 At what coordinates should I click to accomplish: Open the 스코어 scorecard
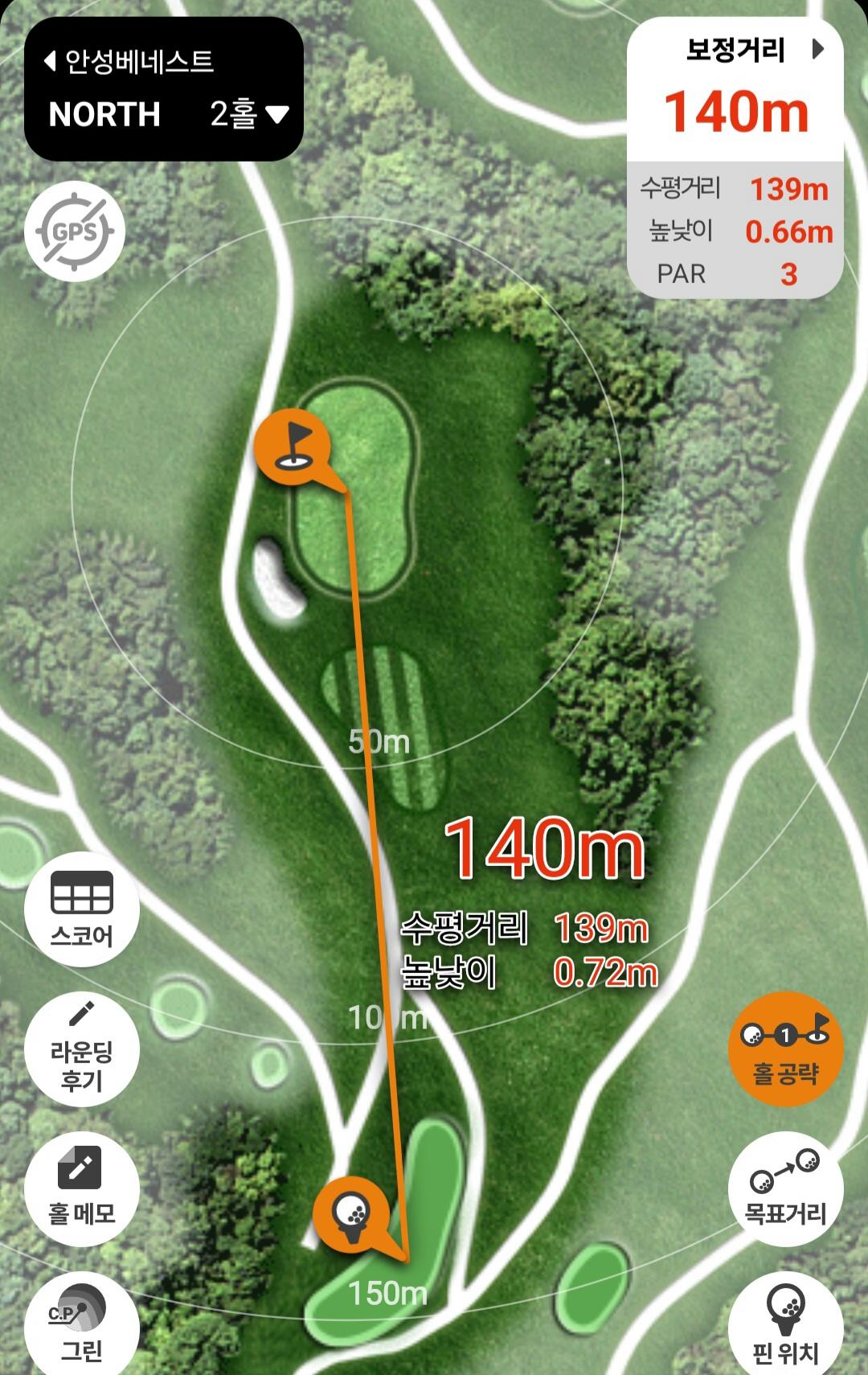point(81,909)
